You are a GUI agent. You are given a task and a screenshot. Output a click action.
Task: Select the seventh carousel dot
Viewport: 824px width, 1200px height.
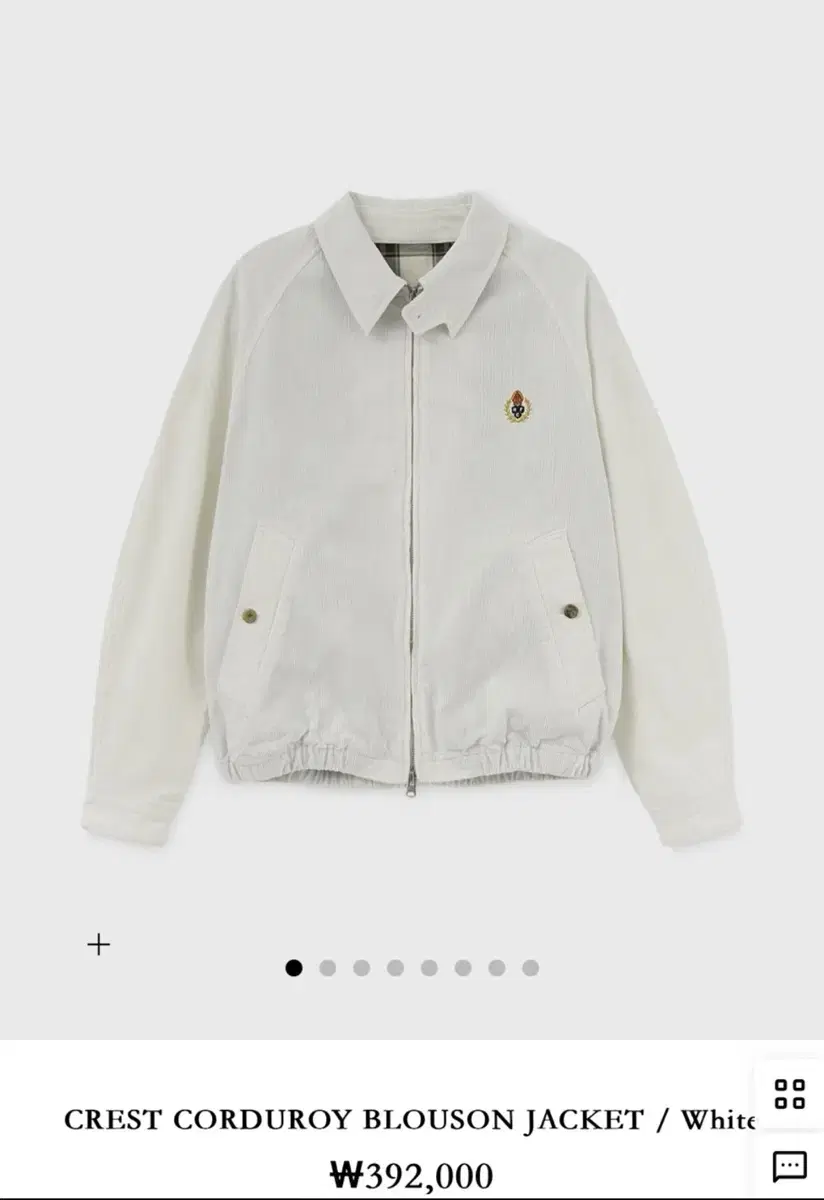pos(497,967)
